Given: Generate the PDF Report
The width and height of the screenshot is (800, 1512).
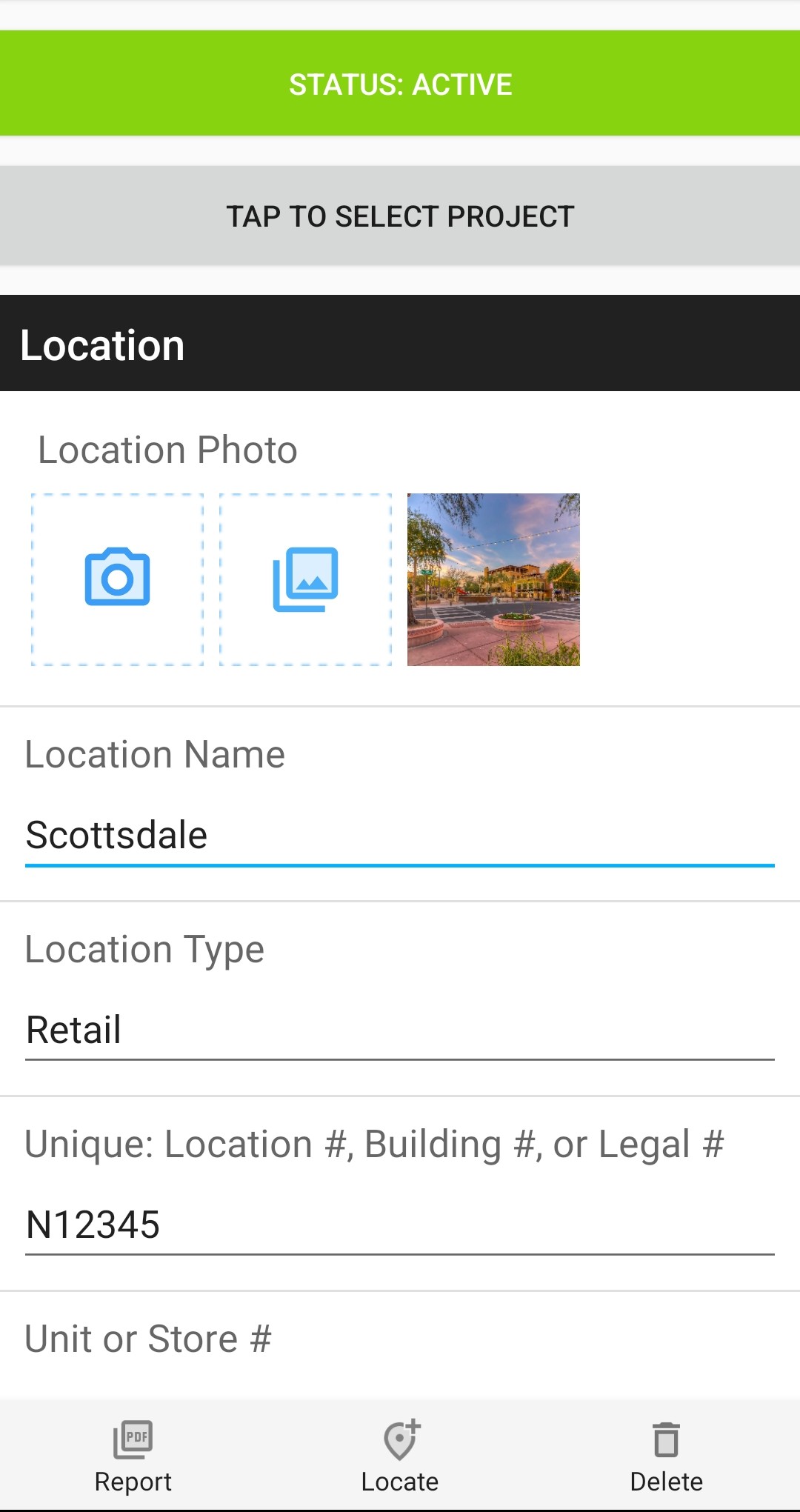Looking at the screenshot, I should (133, 1456).
